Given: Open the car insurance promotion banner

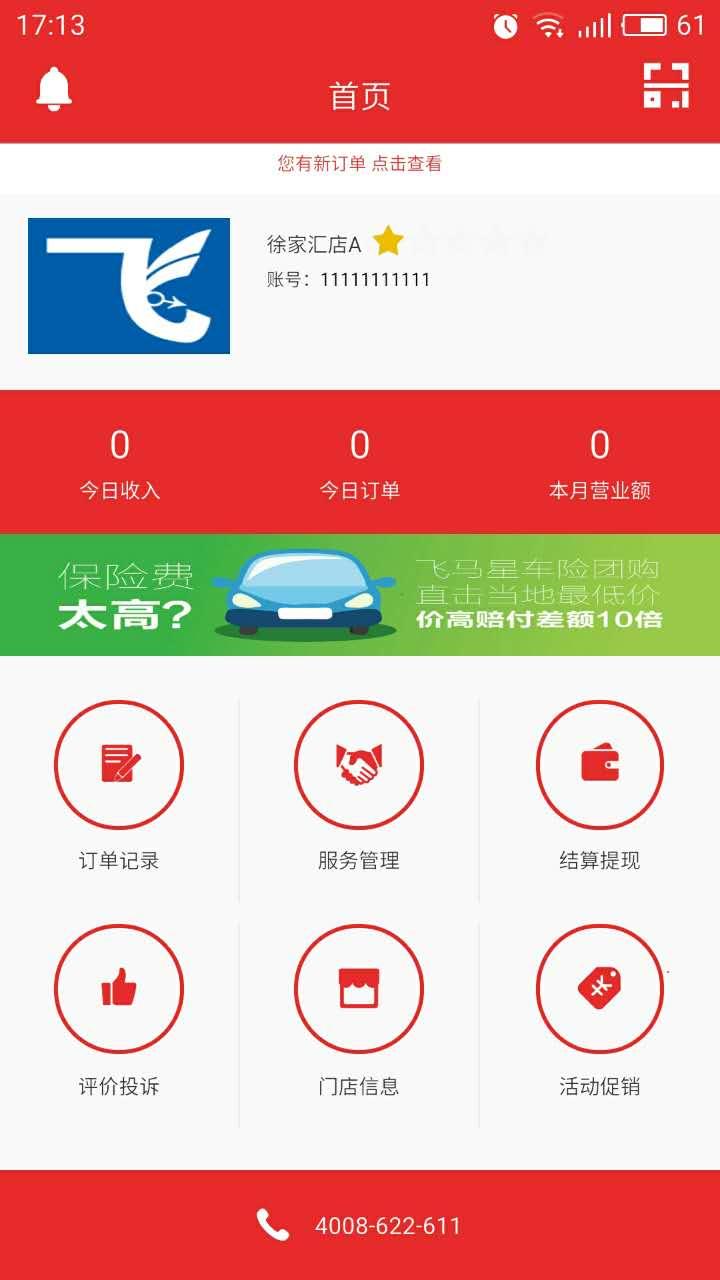Looking at the screenshot, I should tap(360, 597).
